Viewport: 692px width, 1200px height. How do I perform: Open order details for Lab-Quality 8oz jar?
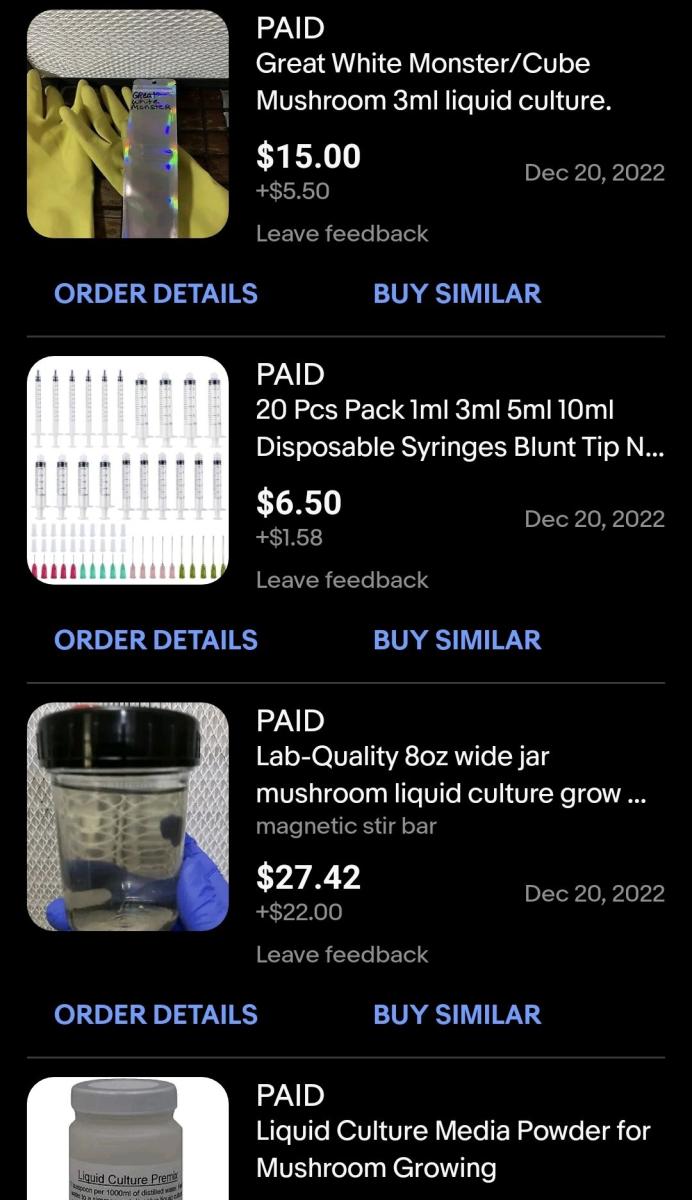[x=156, y=1013]
